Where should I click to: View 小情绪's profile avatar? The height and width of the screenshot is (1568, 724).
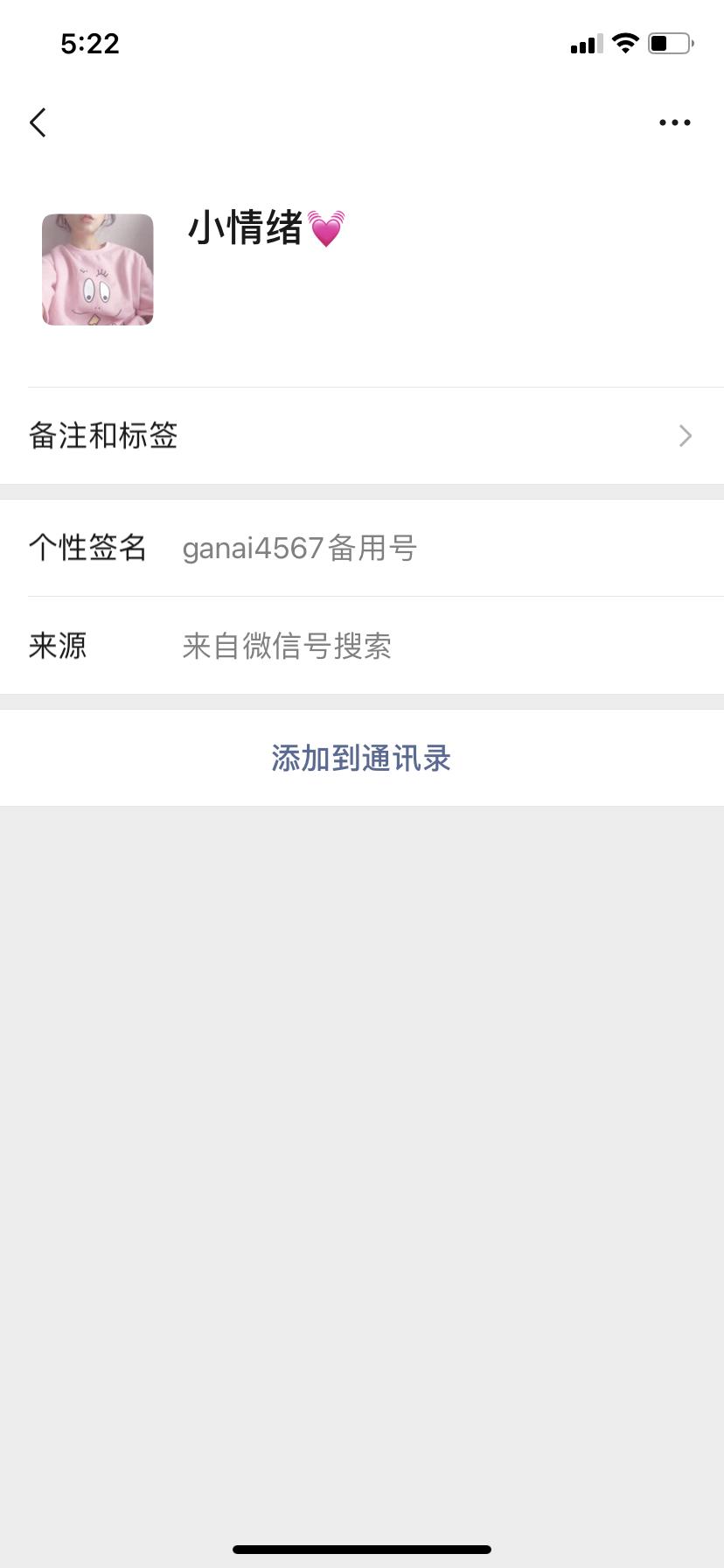pyautogui.click(x=98, y=269)
